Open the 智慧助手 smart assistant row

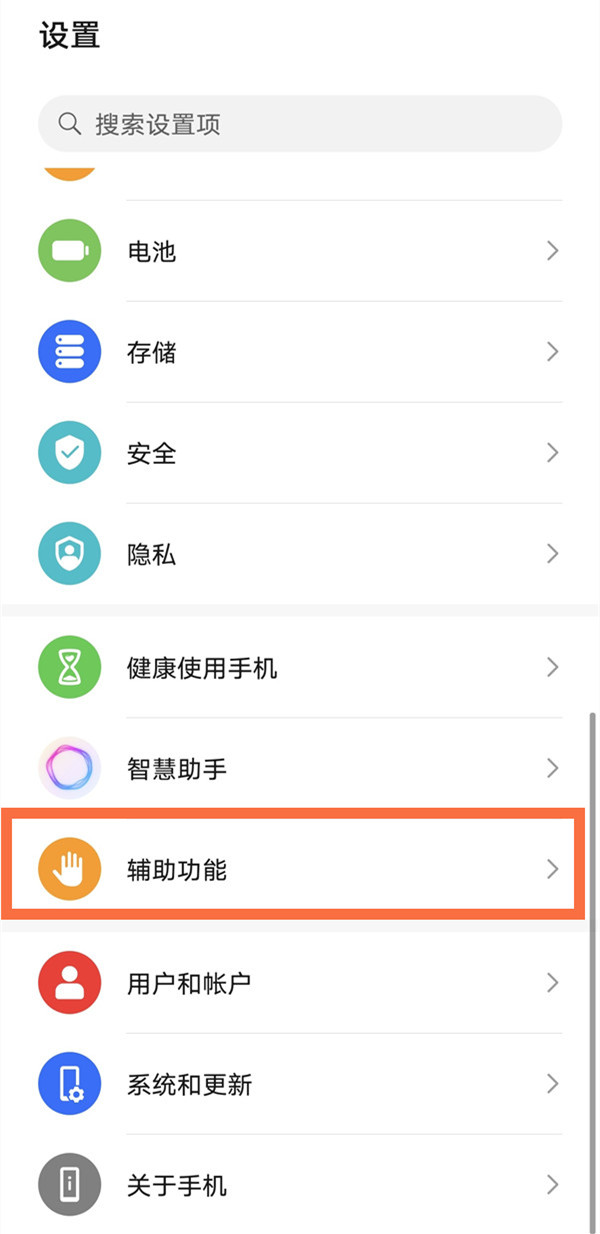coord(300,768)
